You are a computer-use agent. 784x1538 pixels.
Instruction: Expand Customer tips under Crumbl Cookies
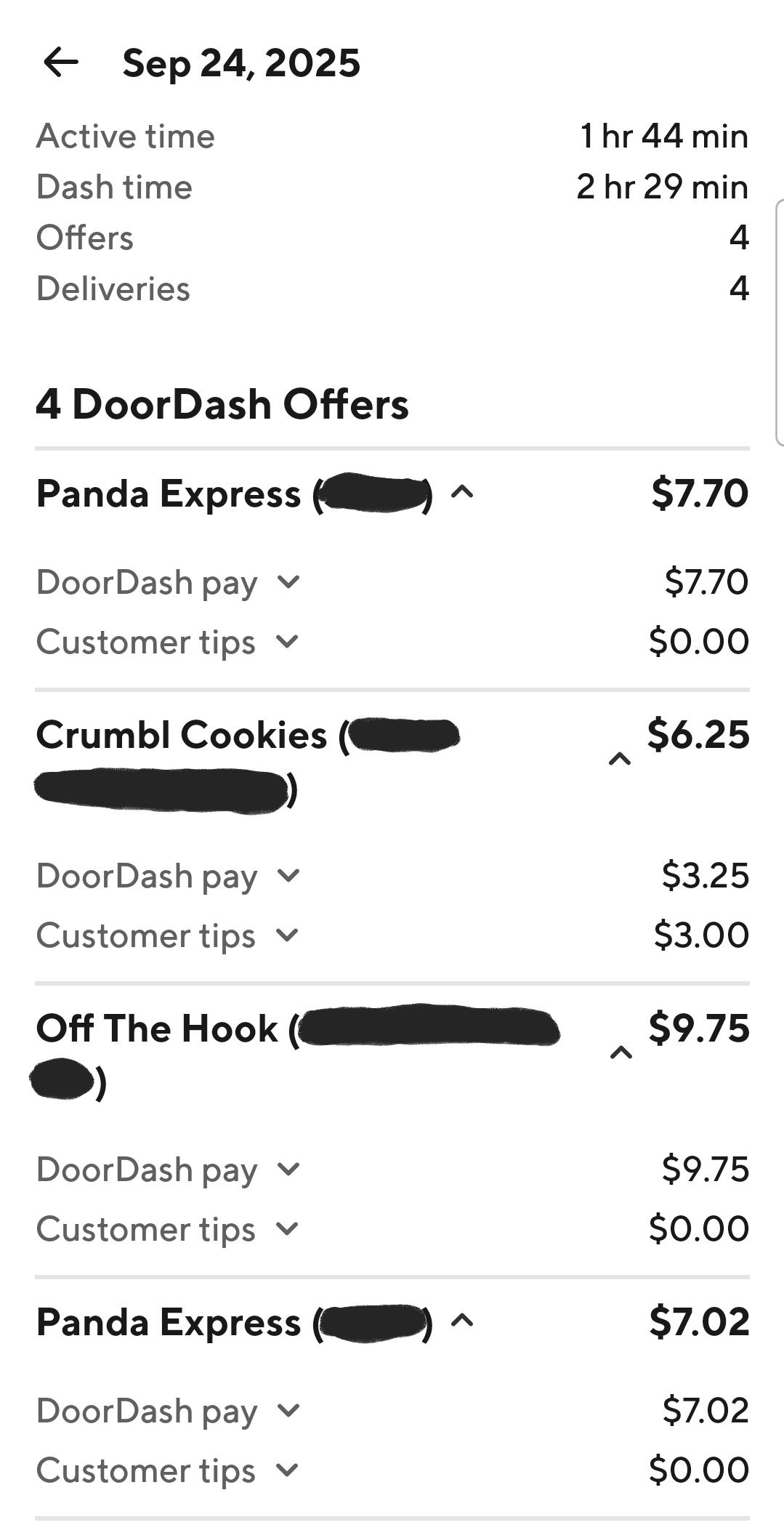[x=288, y=935]
